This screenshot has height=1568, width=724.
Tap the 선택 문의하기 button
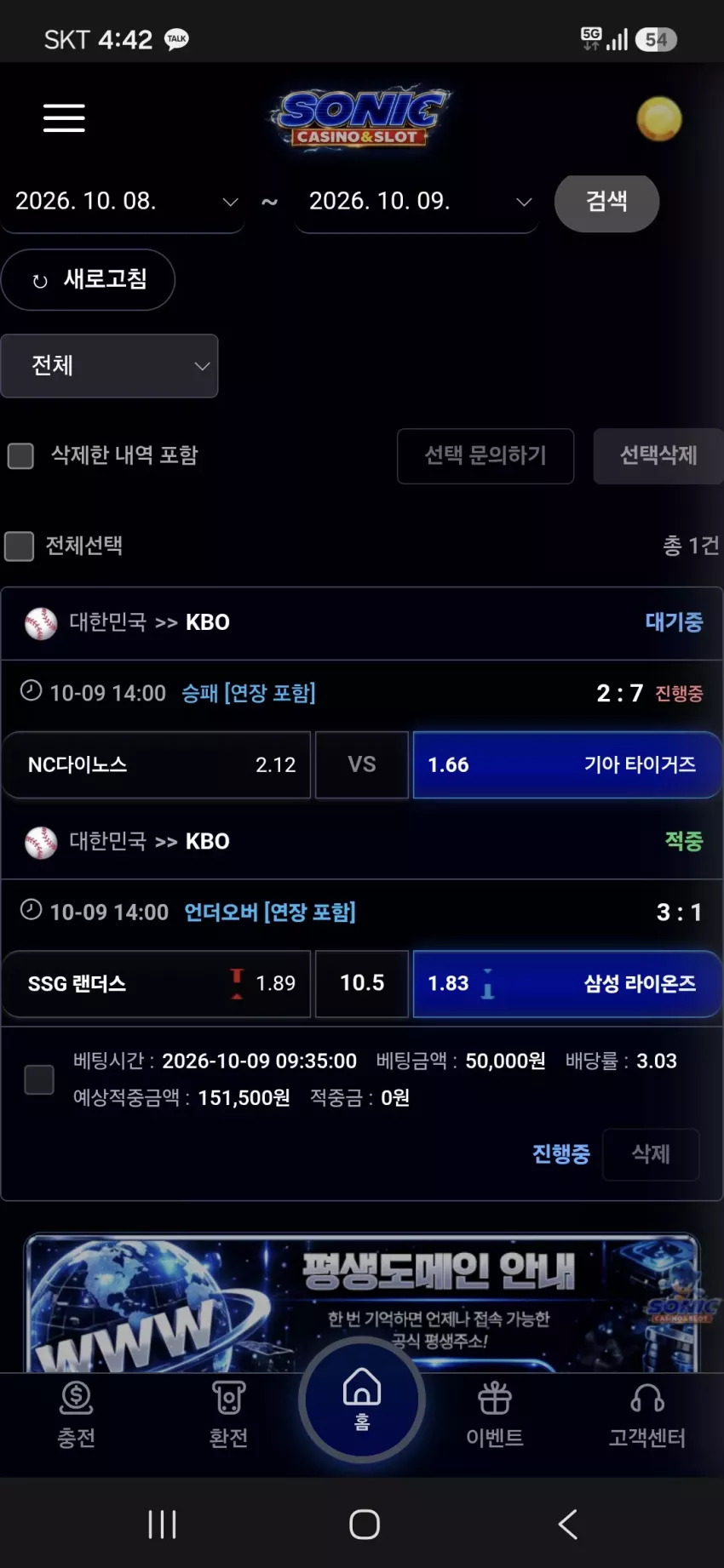pos(486,456)
